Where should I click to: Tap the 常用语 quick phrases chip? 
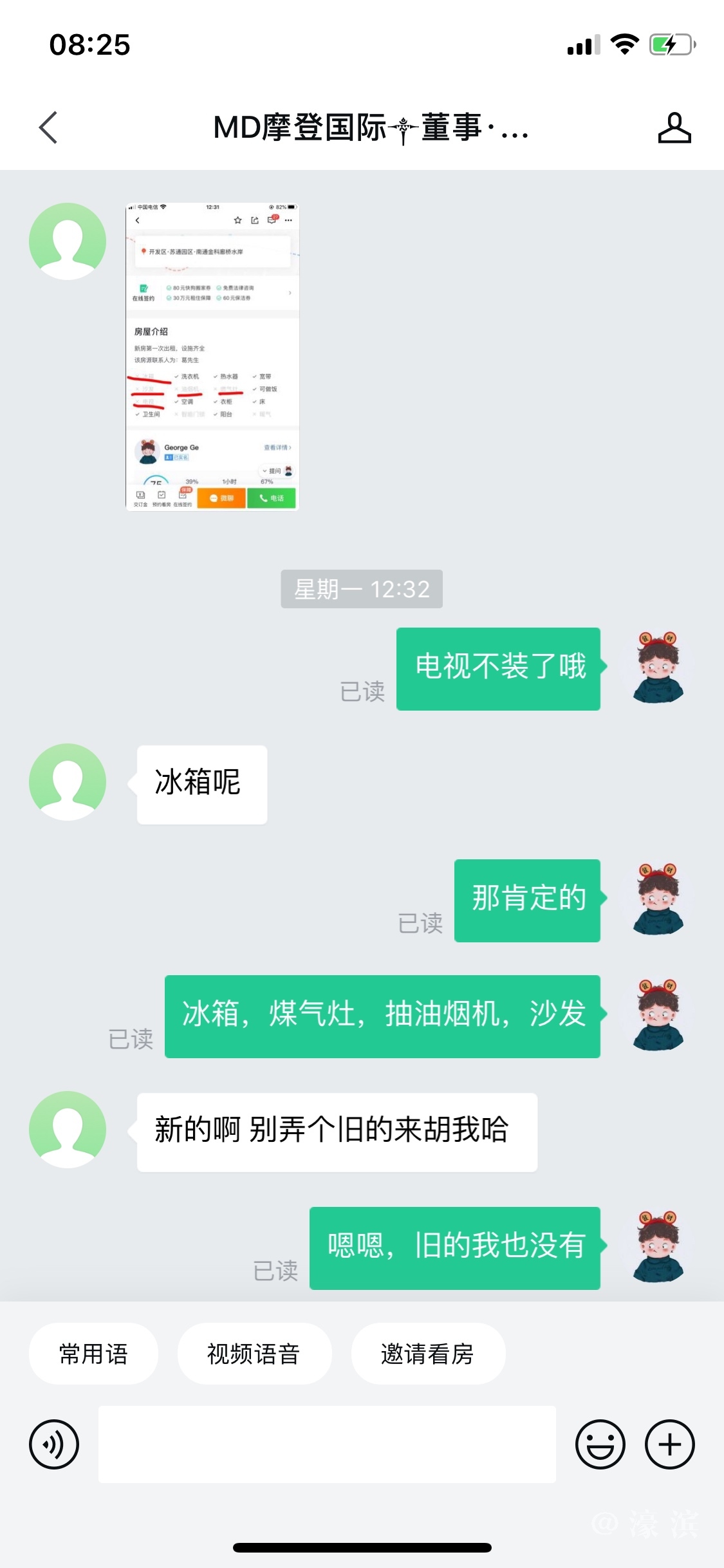click(93, 1354)
